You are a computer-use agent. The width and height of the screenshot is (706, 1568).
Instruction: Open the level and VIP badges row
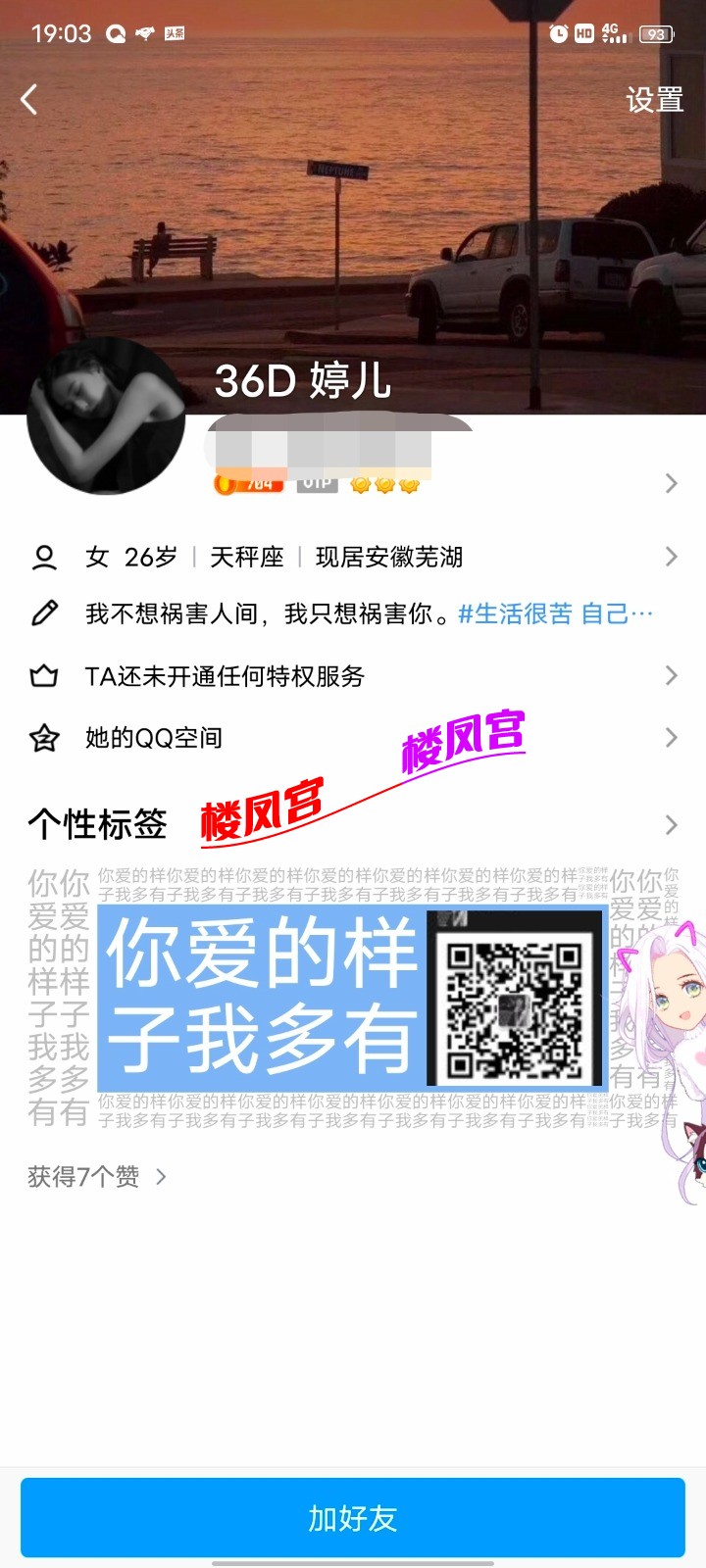[x=441, y=483]
